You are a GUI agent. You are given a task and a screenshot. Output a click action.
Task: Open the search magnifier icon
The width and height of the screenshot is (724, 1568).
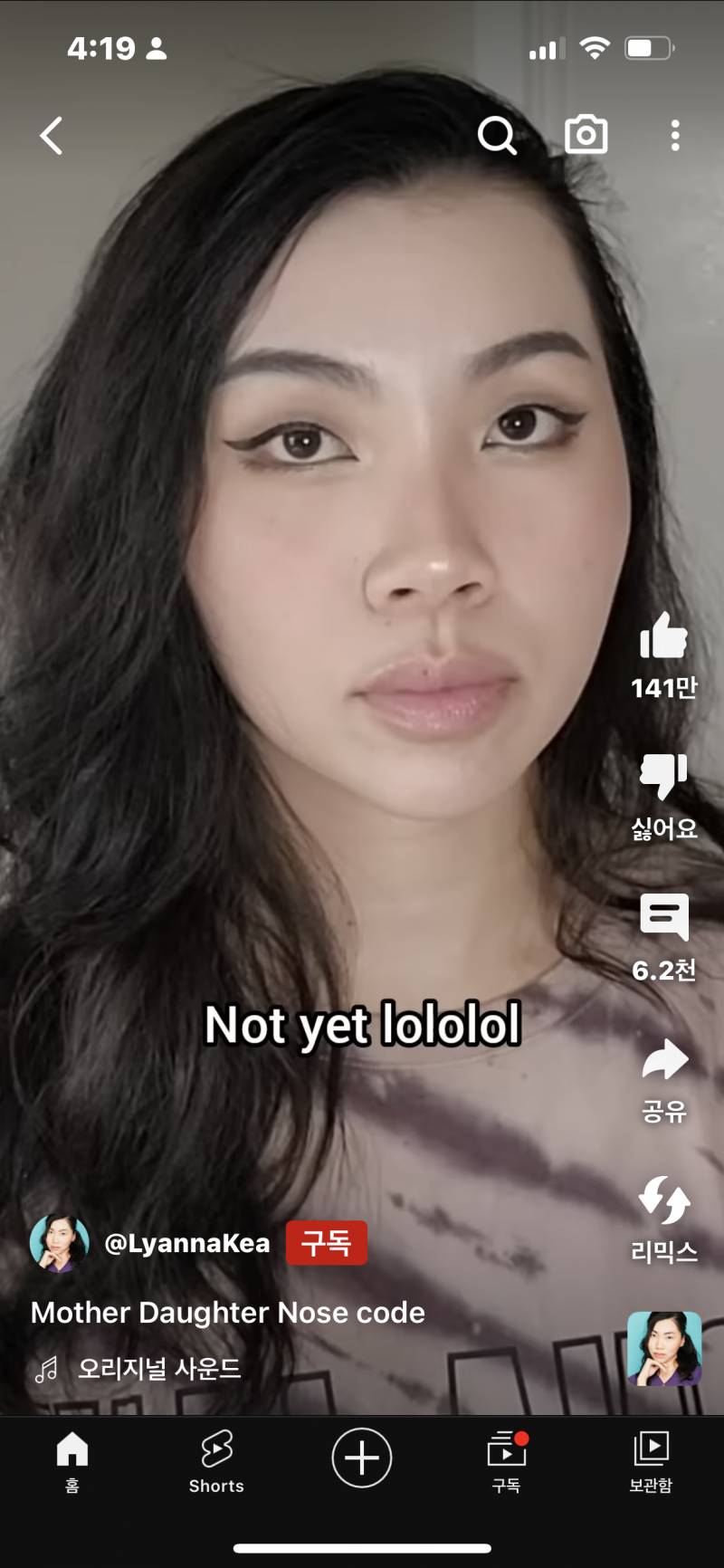[x=497, y=136]
